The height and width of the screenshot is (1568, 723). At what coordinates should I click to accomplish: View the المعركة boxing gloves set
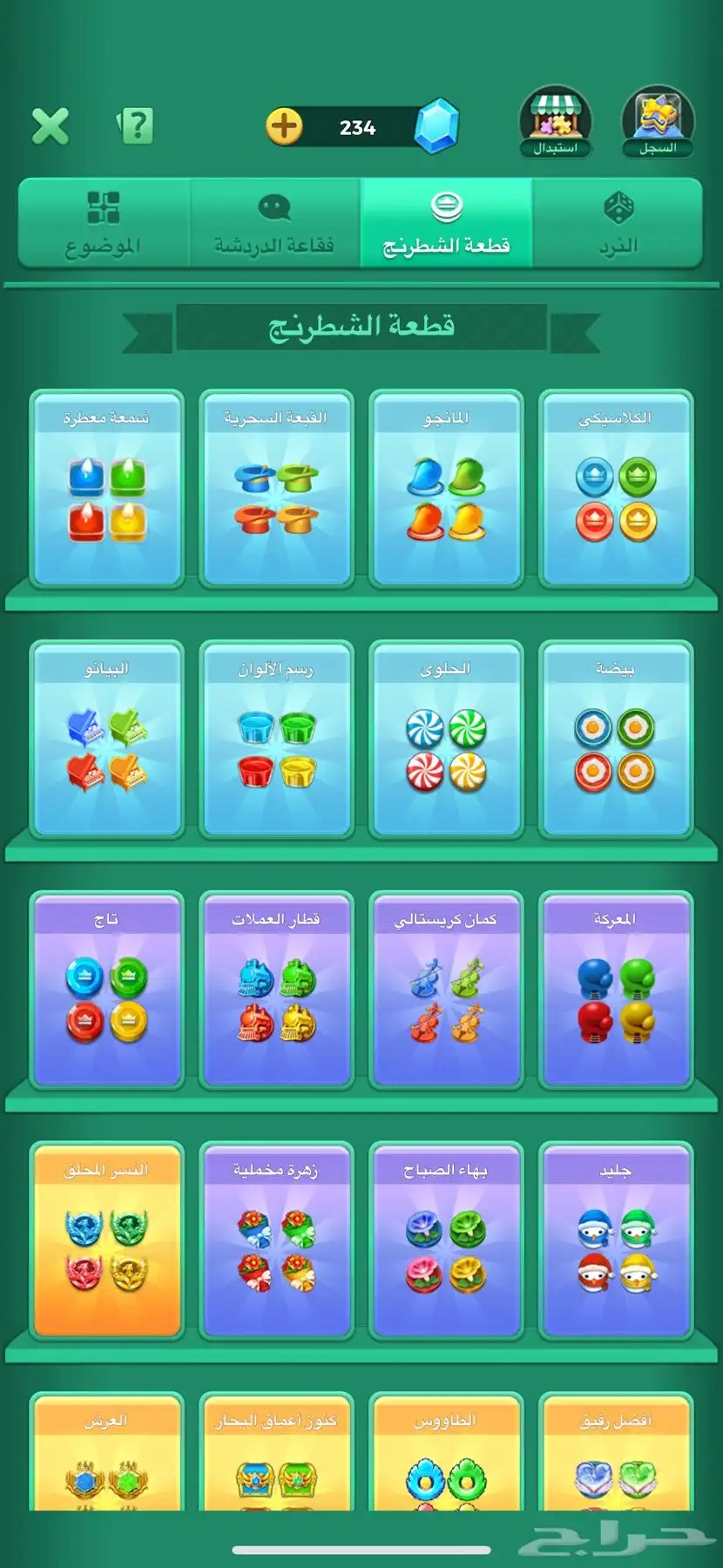[616, 990]
